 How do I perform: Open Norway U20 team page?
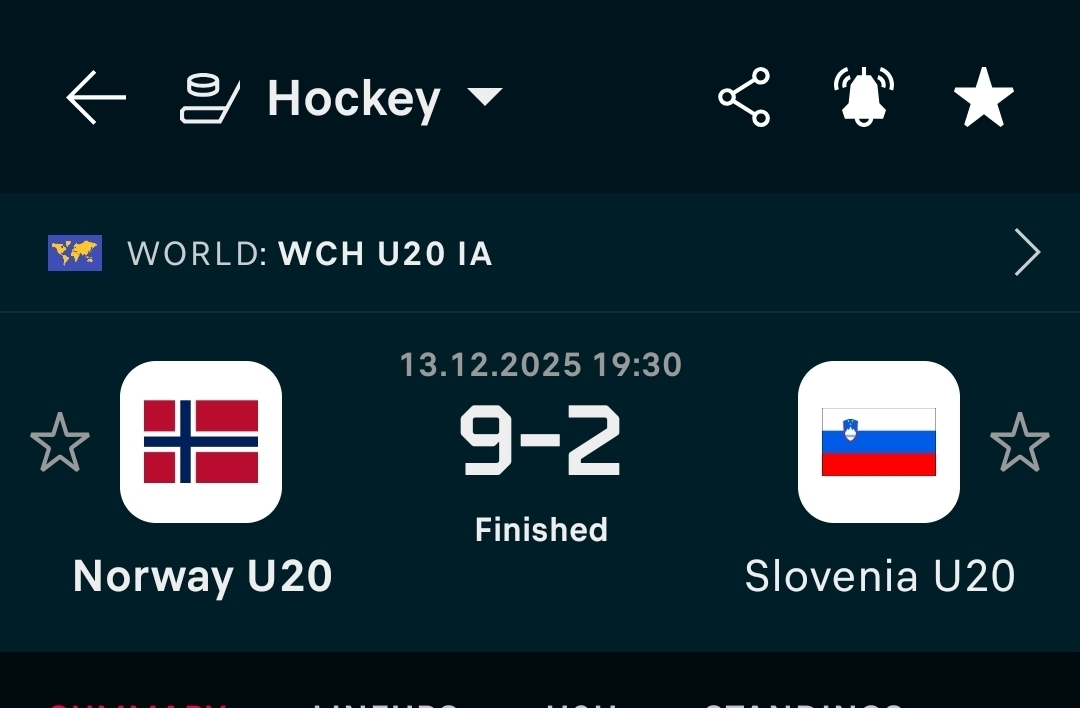201,442
